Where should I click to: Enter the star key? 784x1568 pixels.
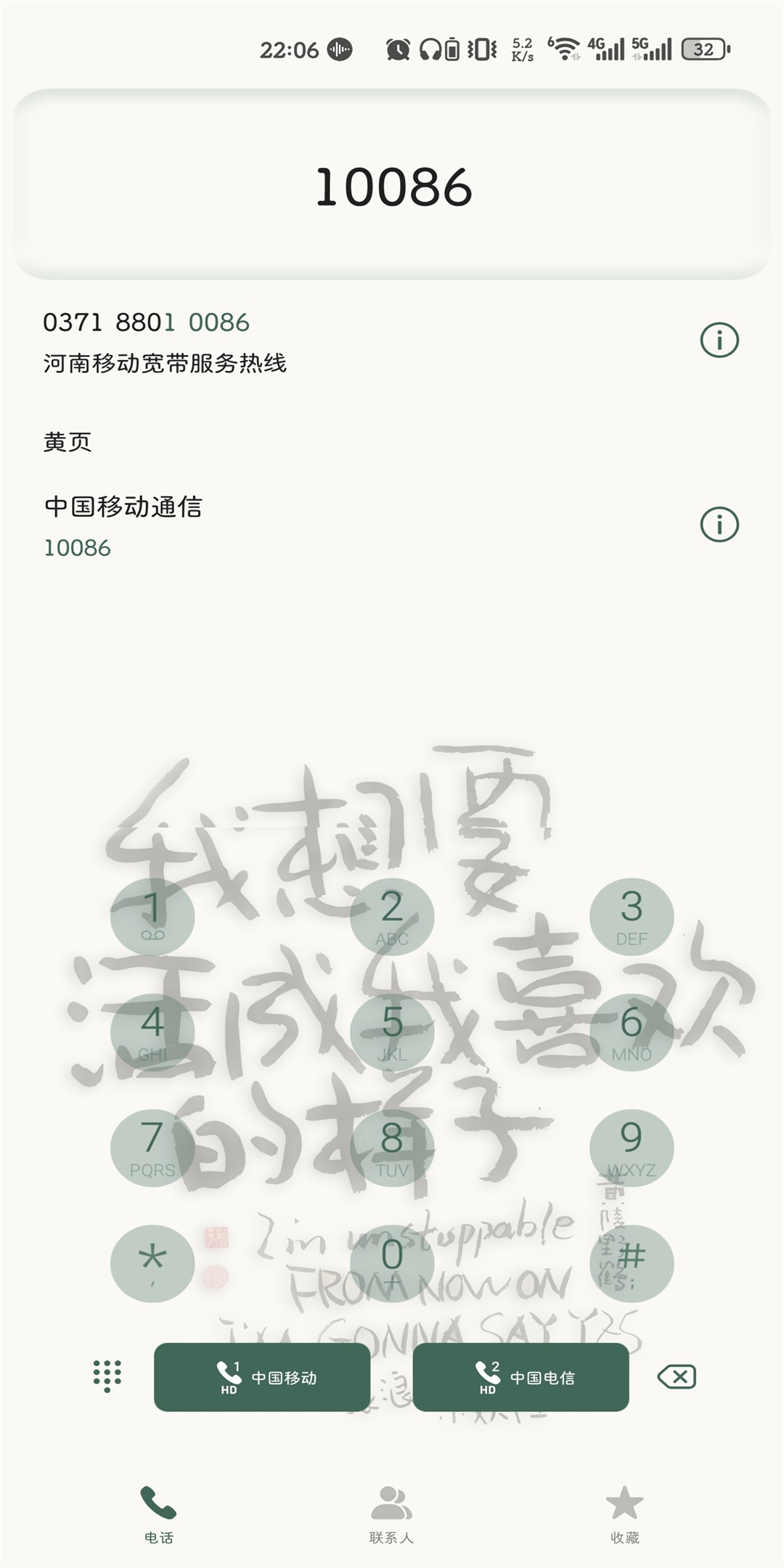pyautogui.click(x=152, y=1263)
